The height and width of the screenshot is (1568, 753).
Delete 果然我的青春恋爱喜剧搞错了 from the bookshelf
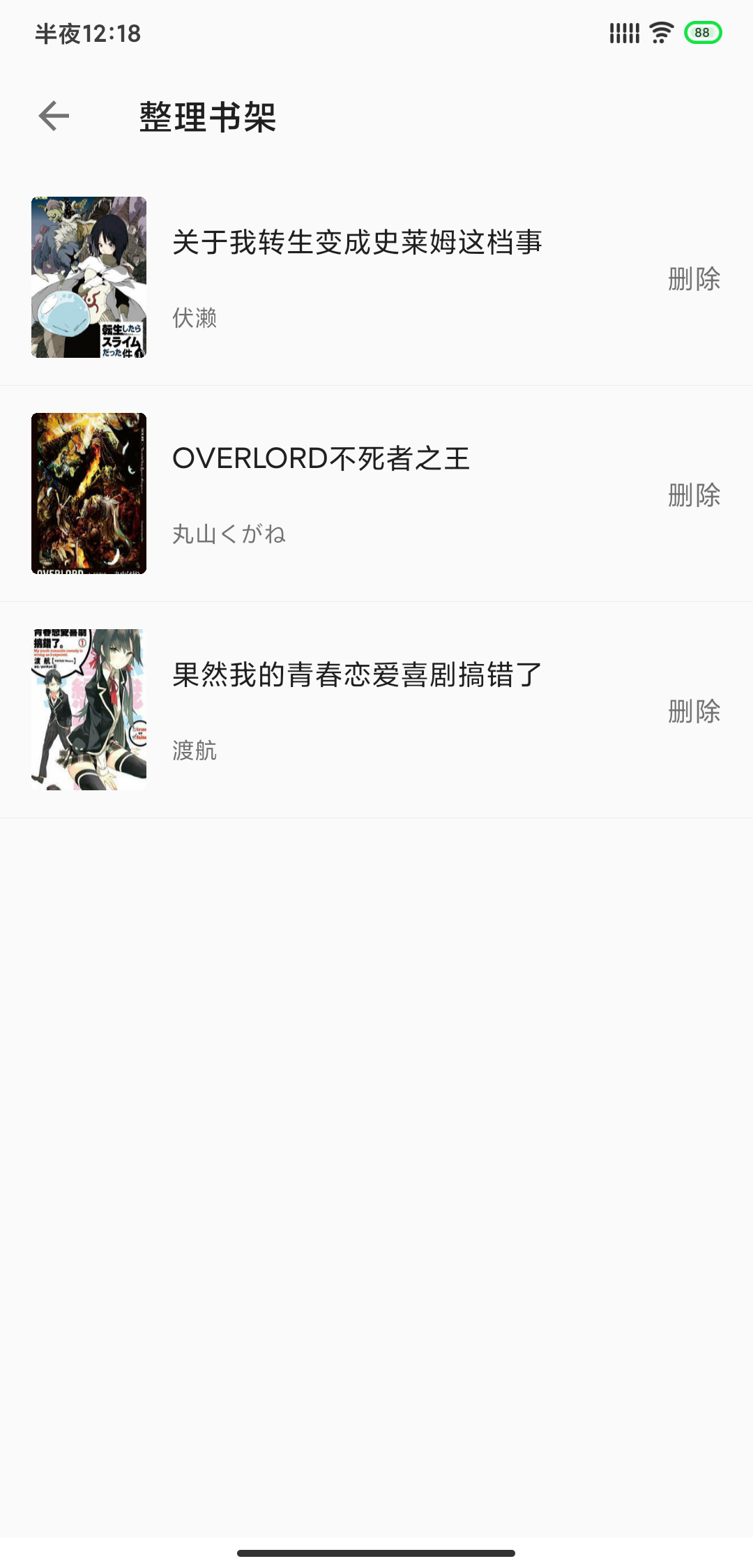694,711
